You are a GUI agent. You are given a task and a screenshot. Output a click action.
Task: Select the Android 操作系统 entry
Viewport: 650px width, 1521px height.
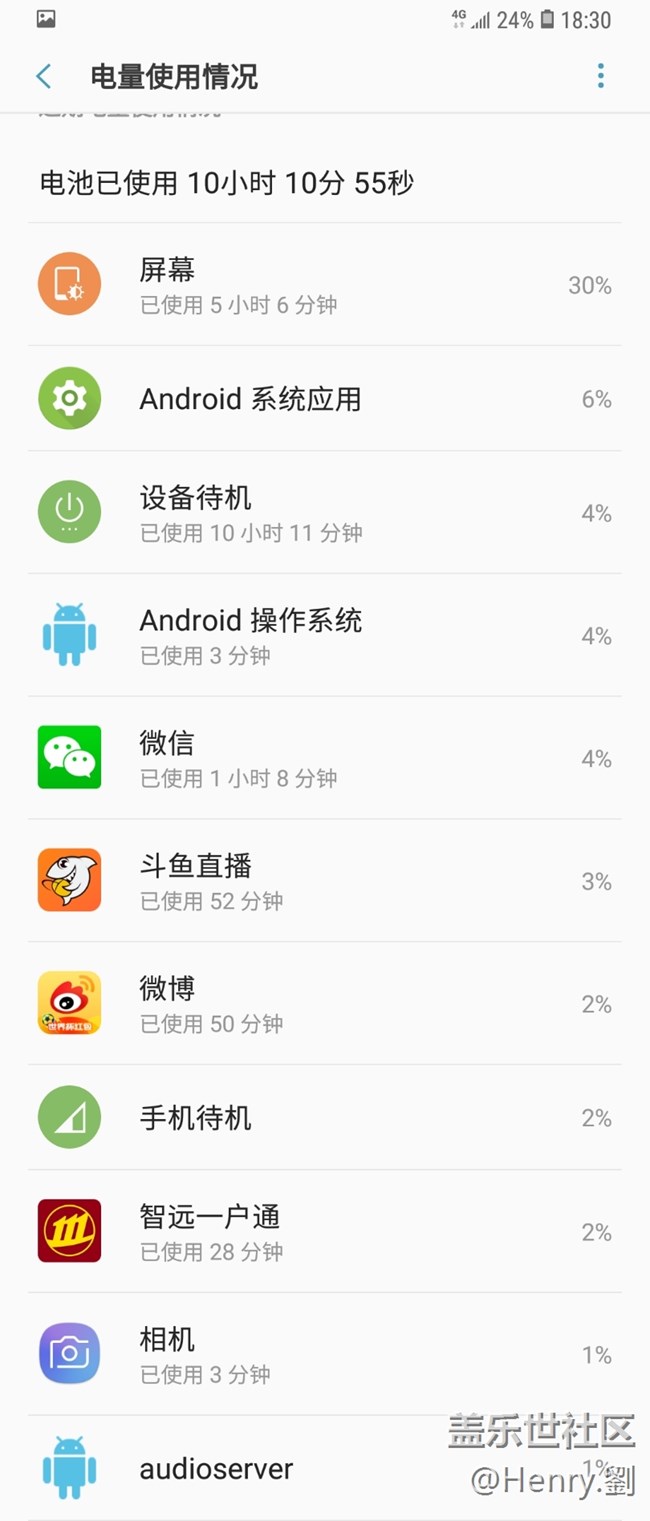click(325, 635)
